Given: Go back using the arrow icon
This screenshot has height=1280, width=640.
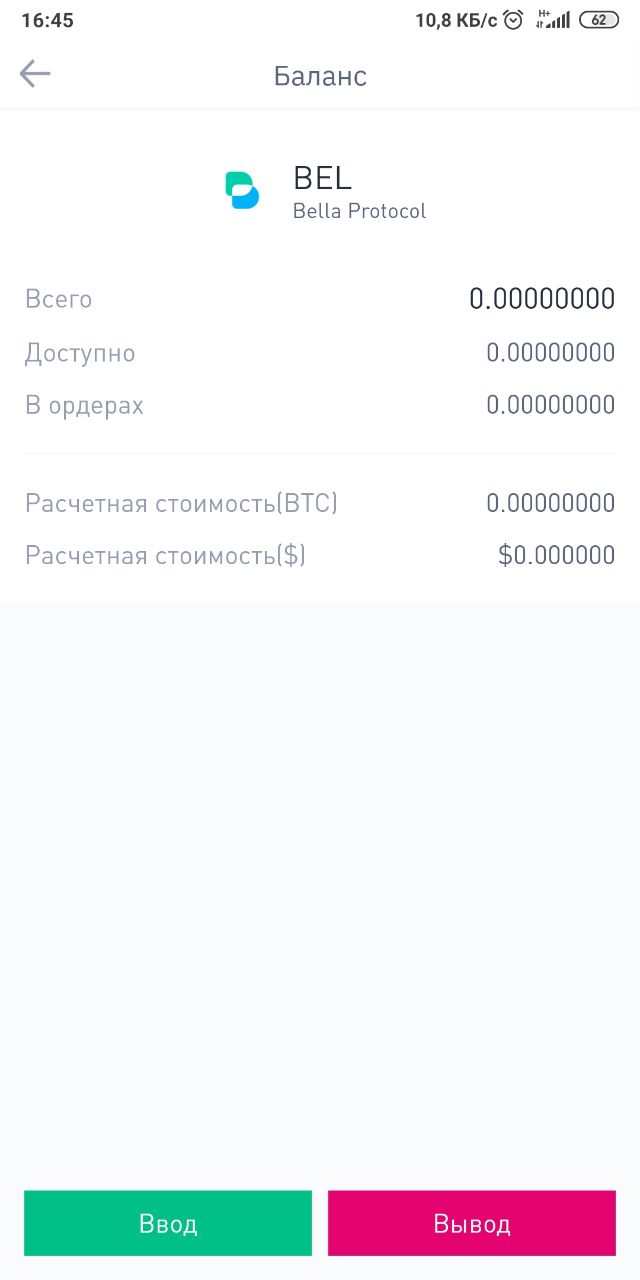Looking at the screenshot, I should click(x=35, y=74).
